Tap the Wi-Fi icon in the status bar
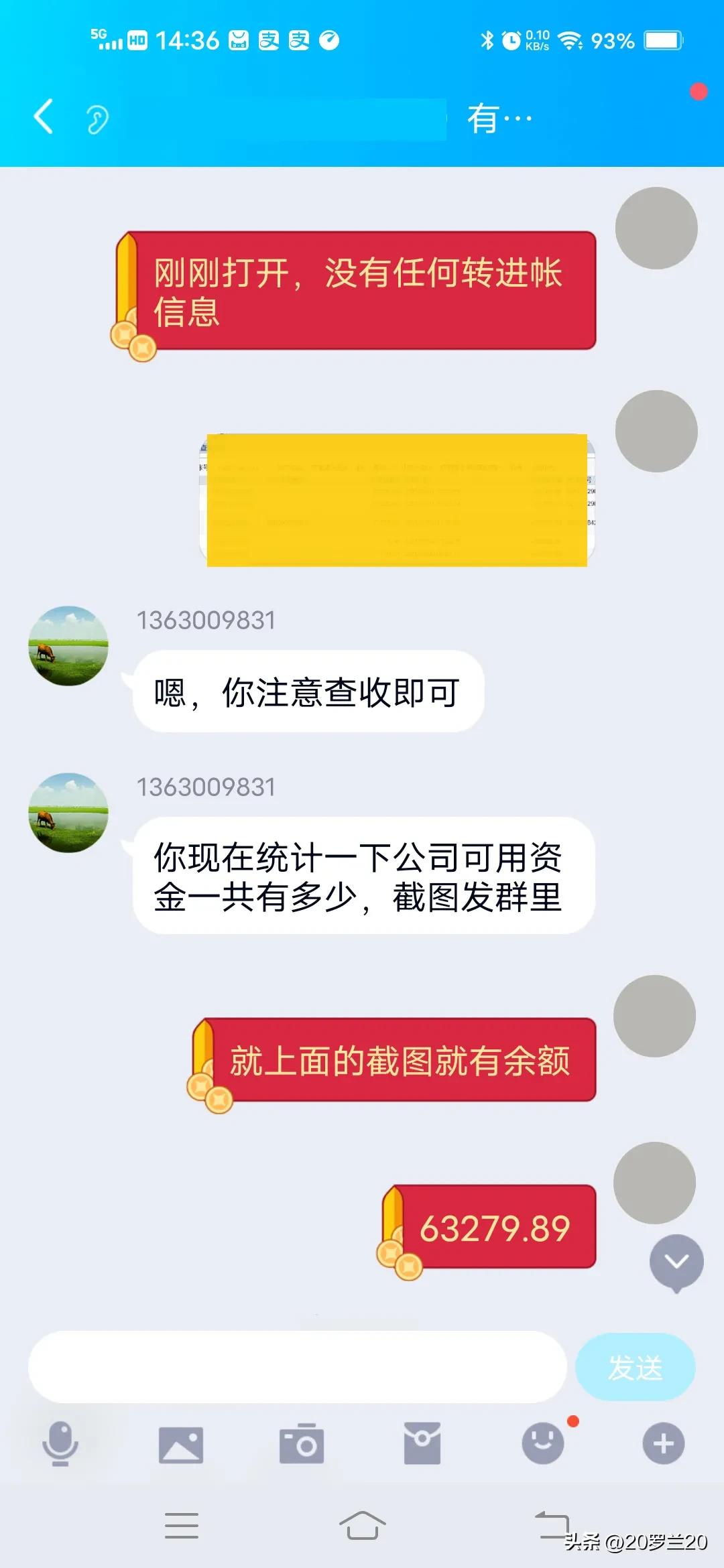This screenshot has height=1568, width=724. pyautogui.click(x=568, y=42)
